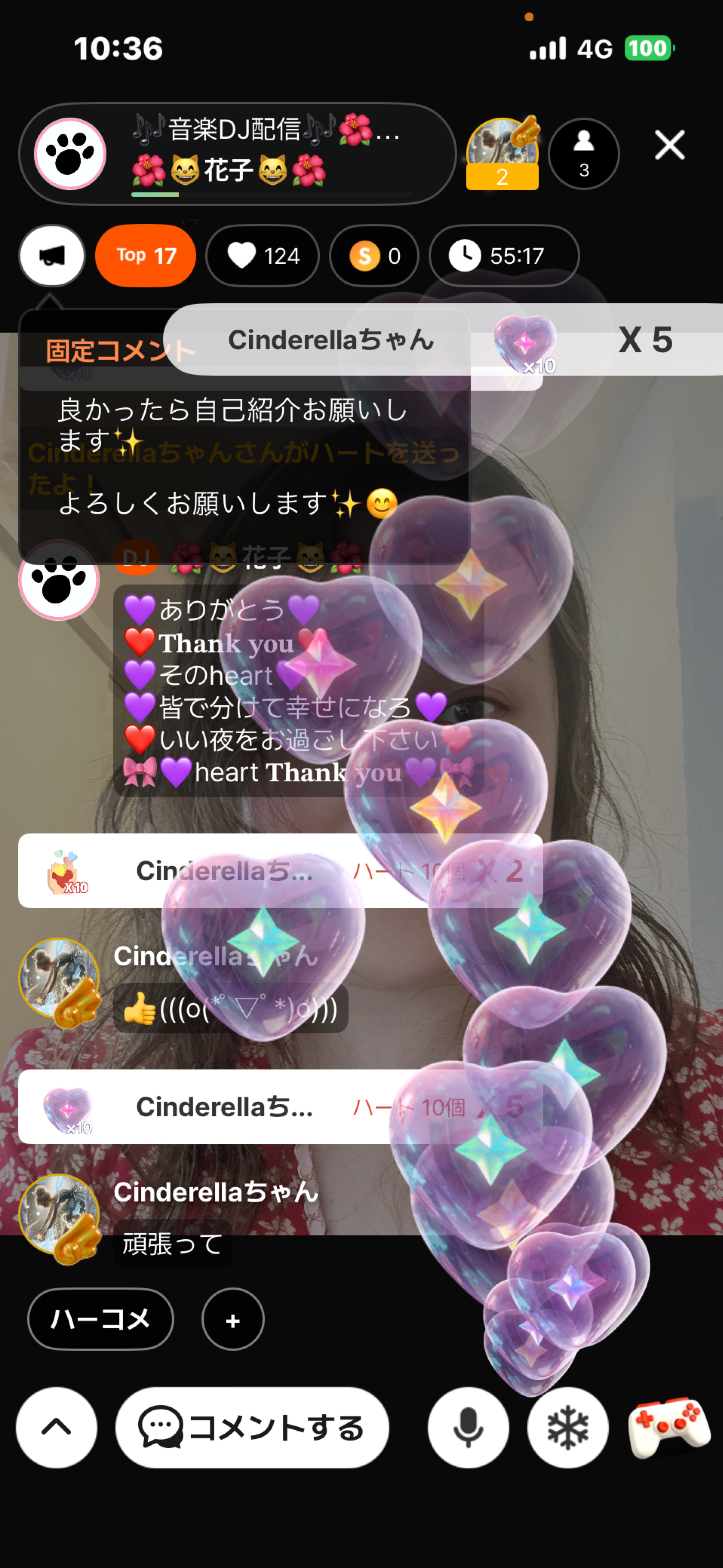723x1568 pixels.
Task: Tap the microphone button
Action: point(468,1427)
